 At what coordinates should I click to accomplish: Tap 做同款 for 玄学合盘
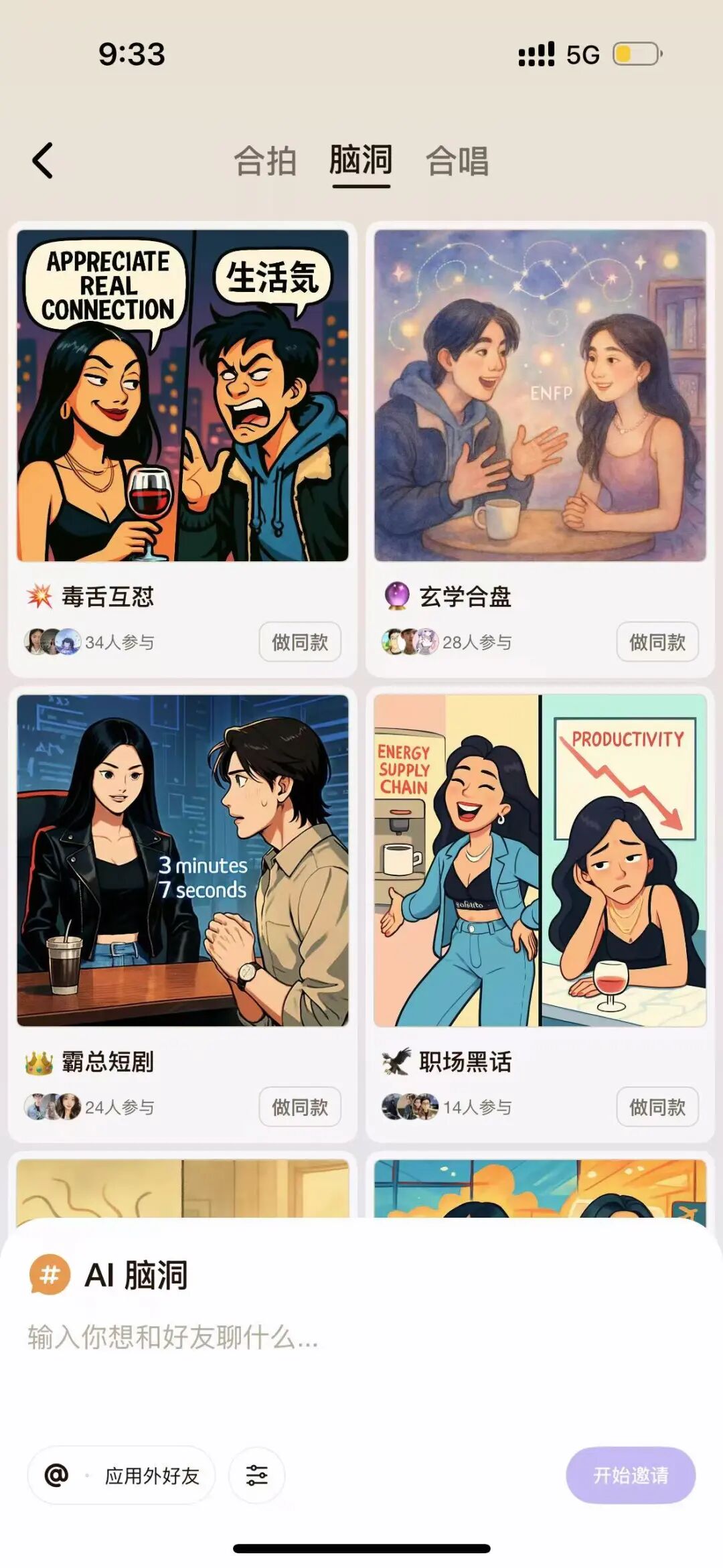pos(657,642)
